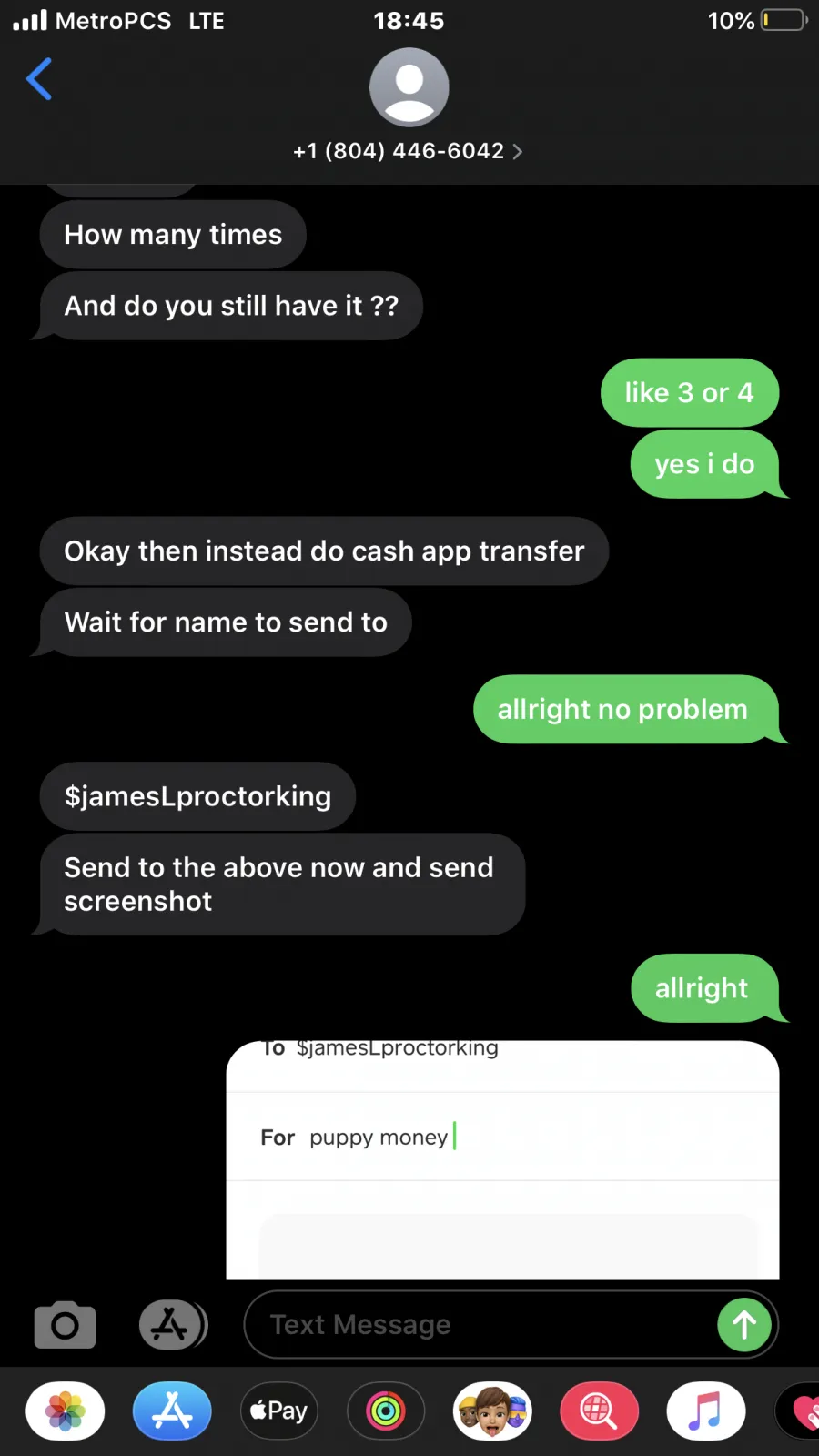This screenshot has height=1456, width=819.
Task: Open the App Store for iMessage
Action: (x=172, y=1411)
